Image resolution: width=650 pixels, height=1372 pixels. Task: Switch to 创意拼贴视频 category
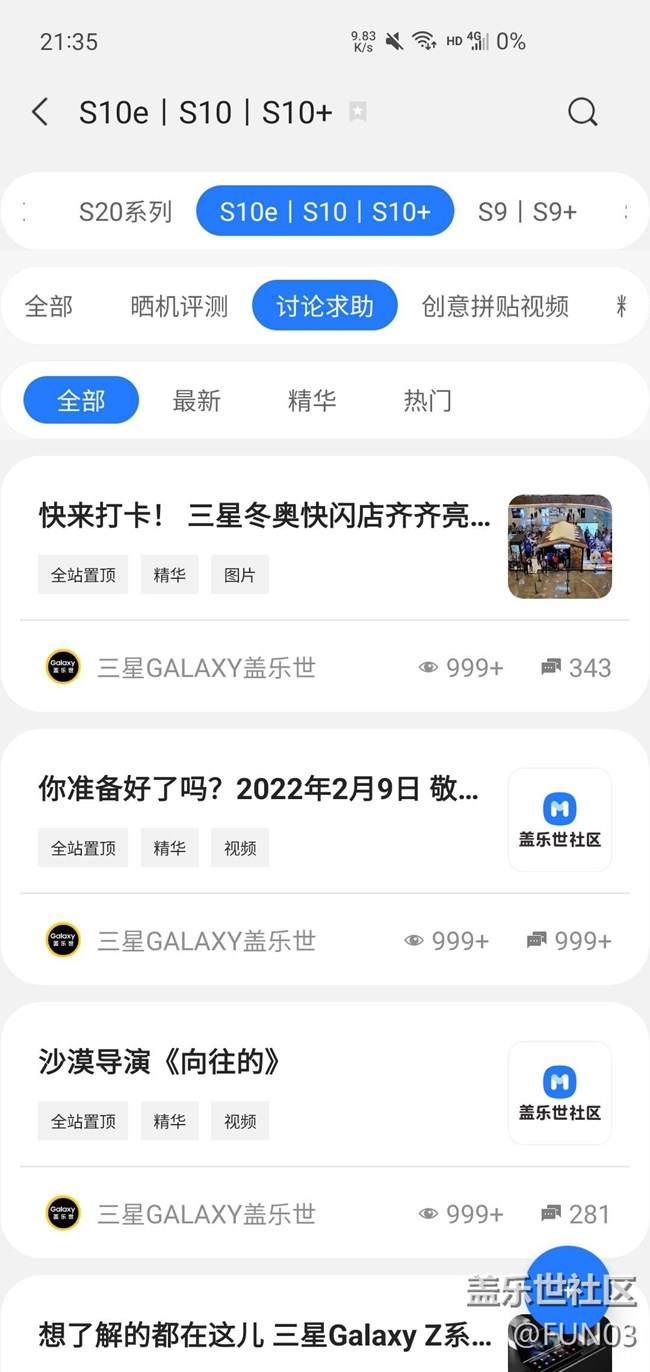point(495,306)
